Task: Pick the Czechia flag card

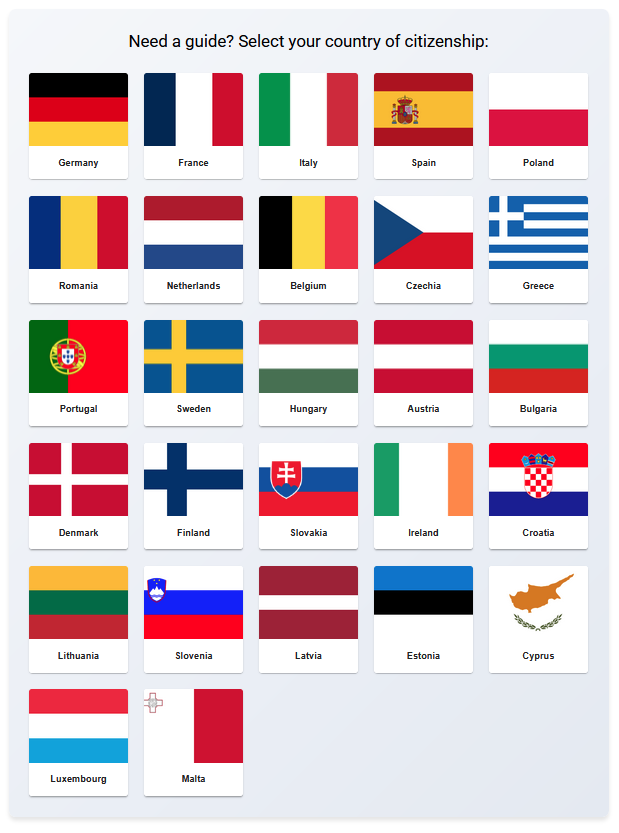Action: pyautogui.click(x=423, y=248)
